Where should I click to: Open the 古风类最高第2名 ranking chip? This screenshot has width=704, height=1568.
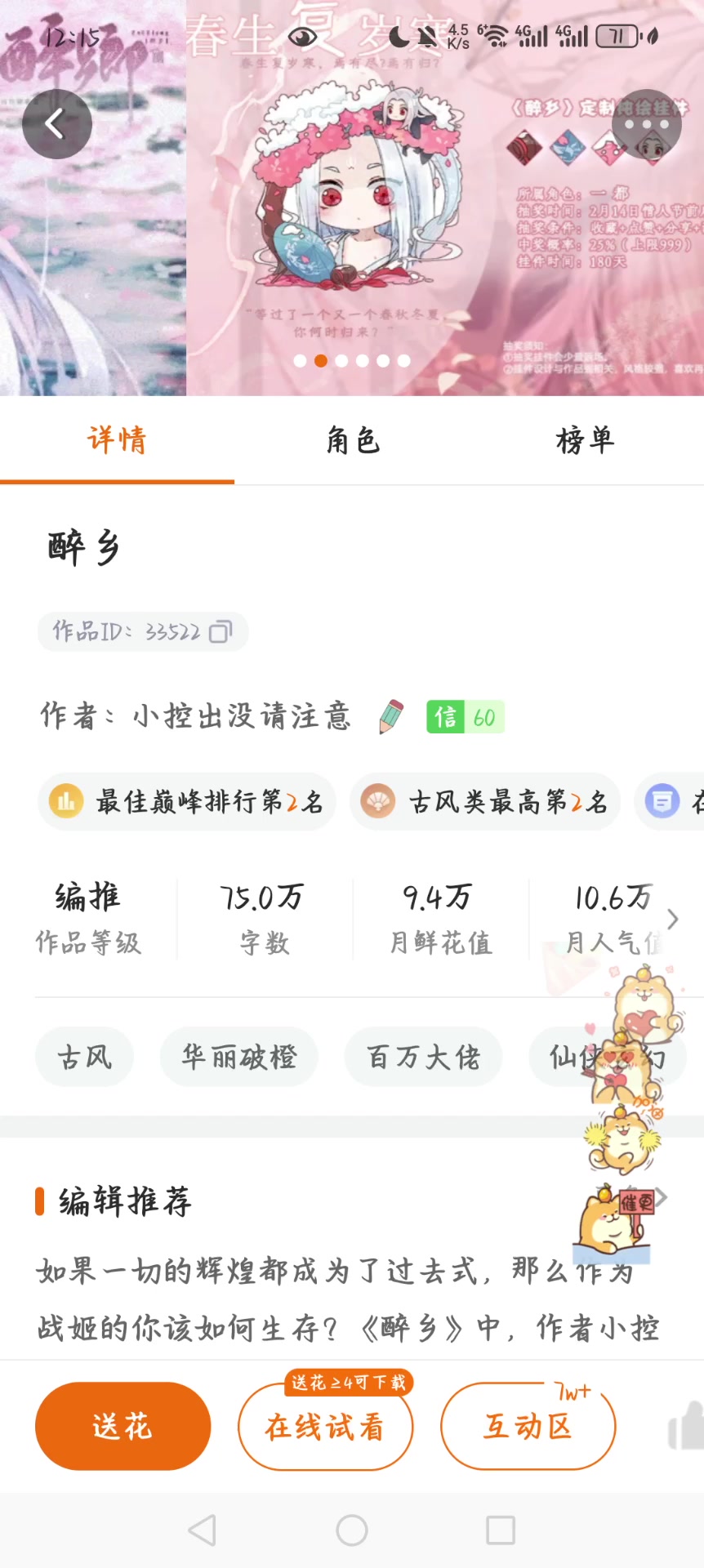[x=485, y=802]
